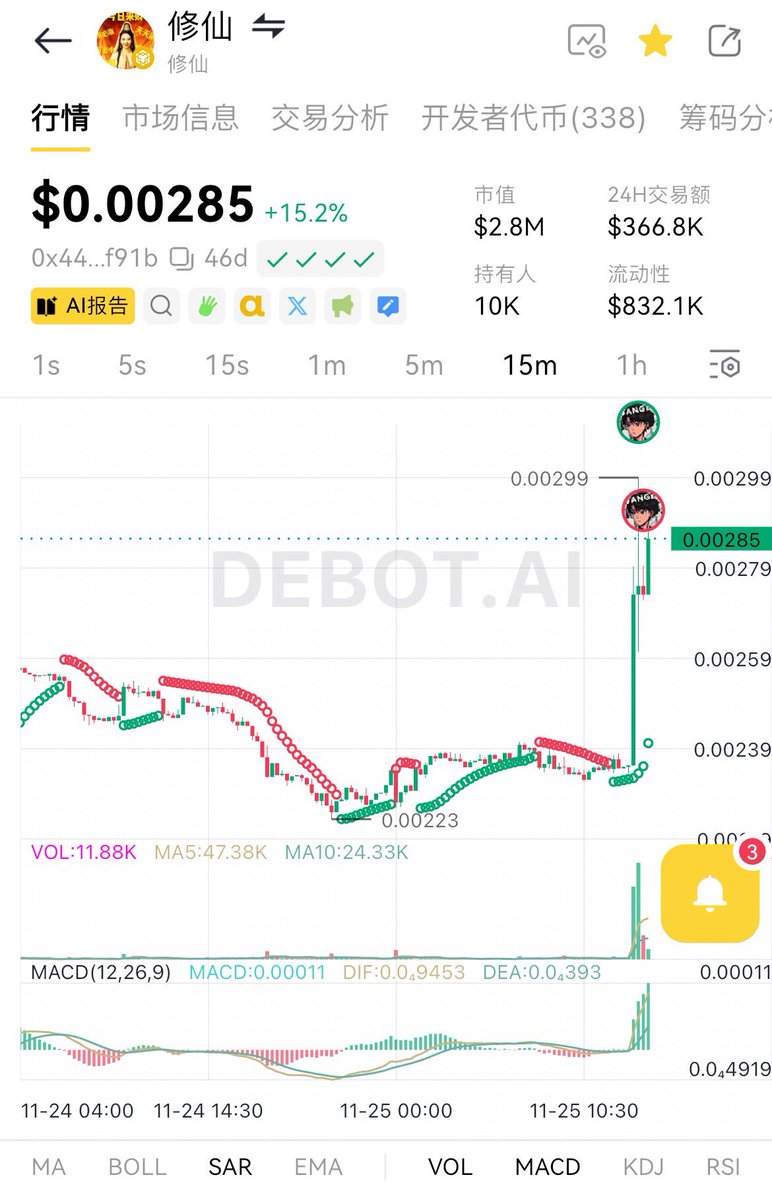Select the 1m chart interval
Screen dimensions: 772x1200
[x=327, y=366]
